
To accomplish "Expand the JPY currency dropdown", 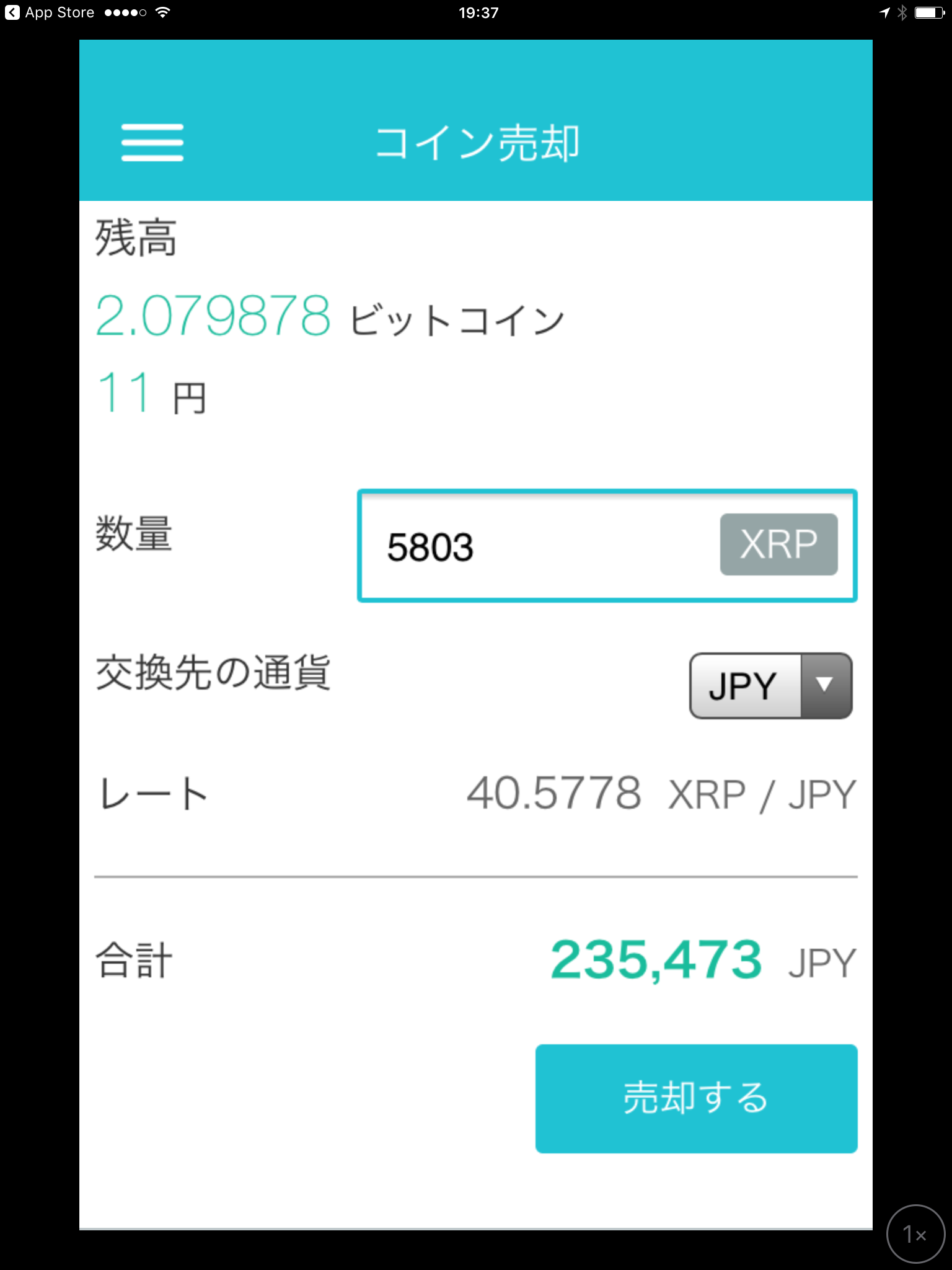I will 771,686.
